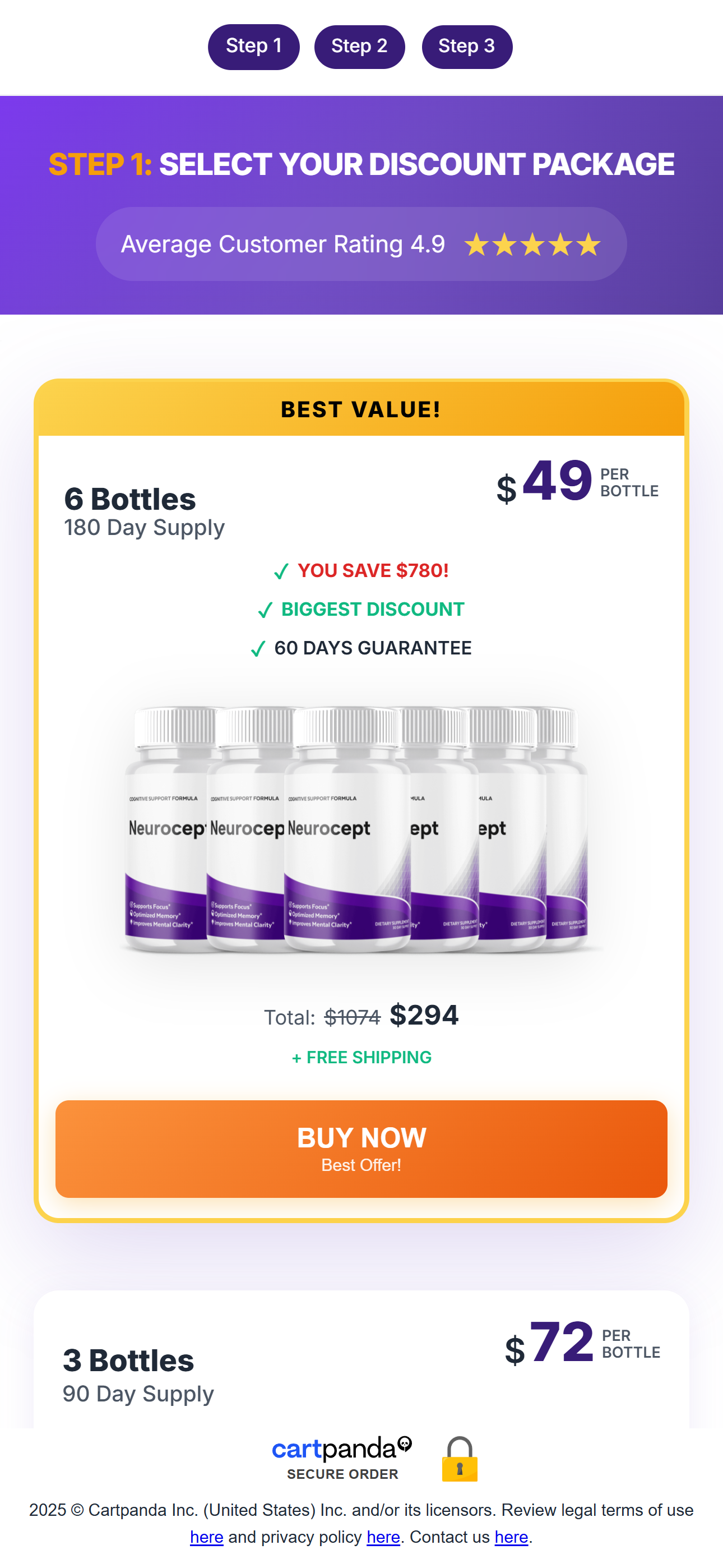723x1568 pixels.
Task: Jump to Step 1
Action: (x=253, y=47)
